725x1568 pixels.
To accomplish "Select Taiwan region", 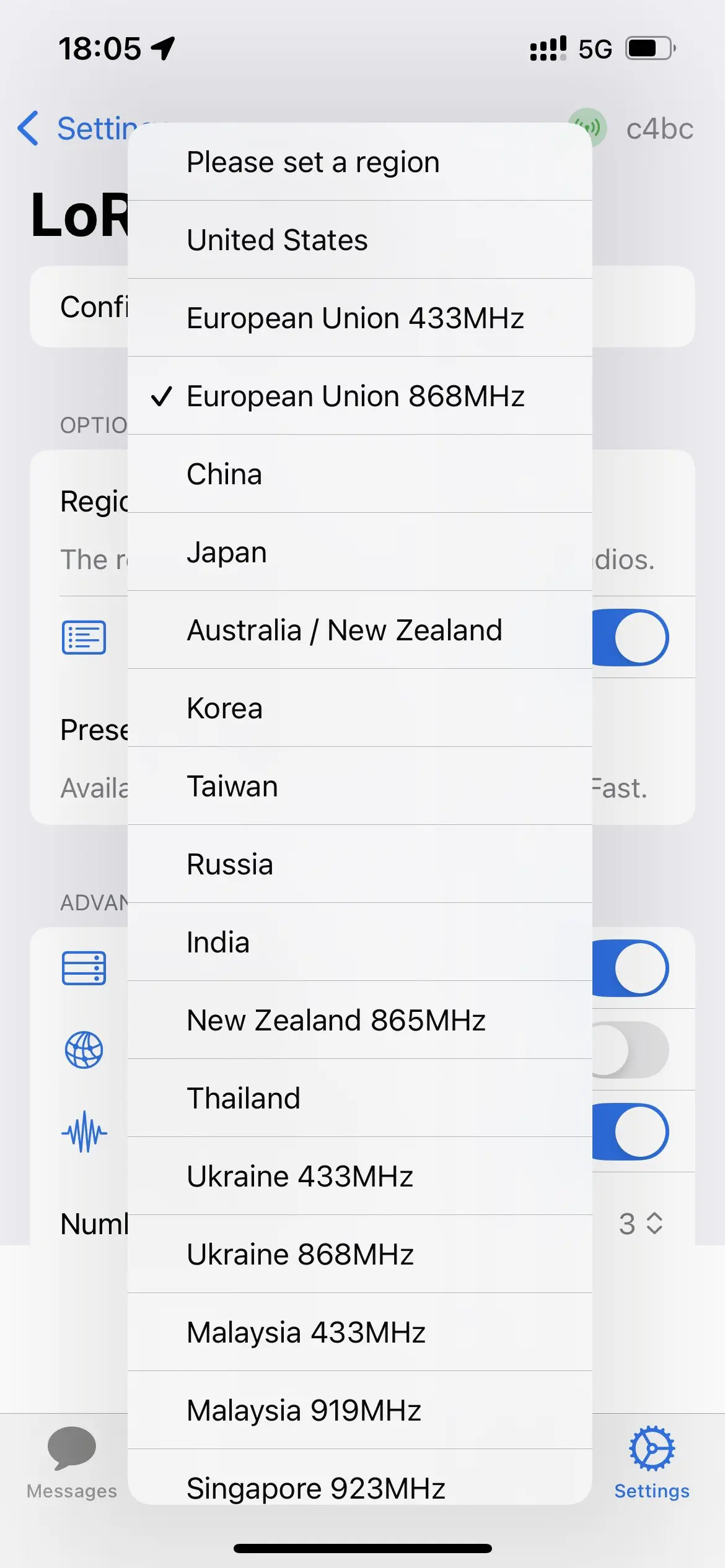I will (x=359, y=786).
